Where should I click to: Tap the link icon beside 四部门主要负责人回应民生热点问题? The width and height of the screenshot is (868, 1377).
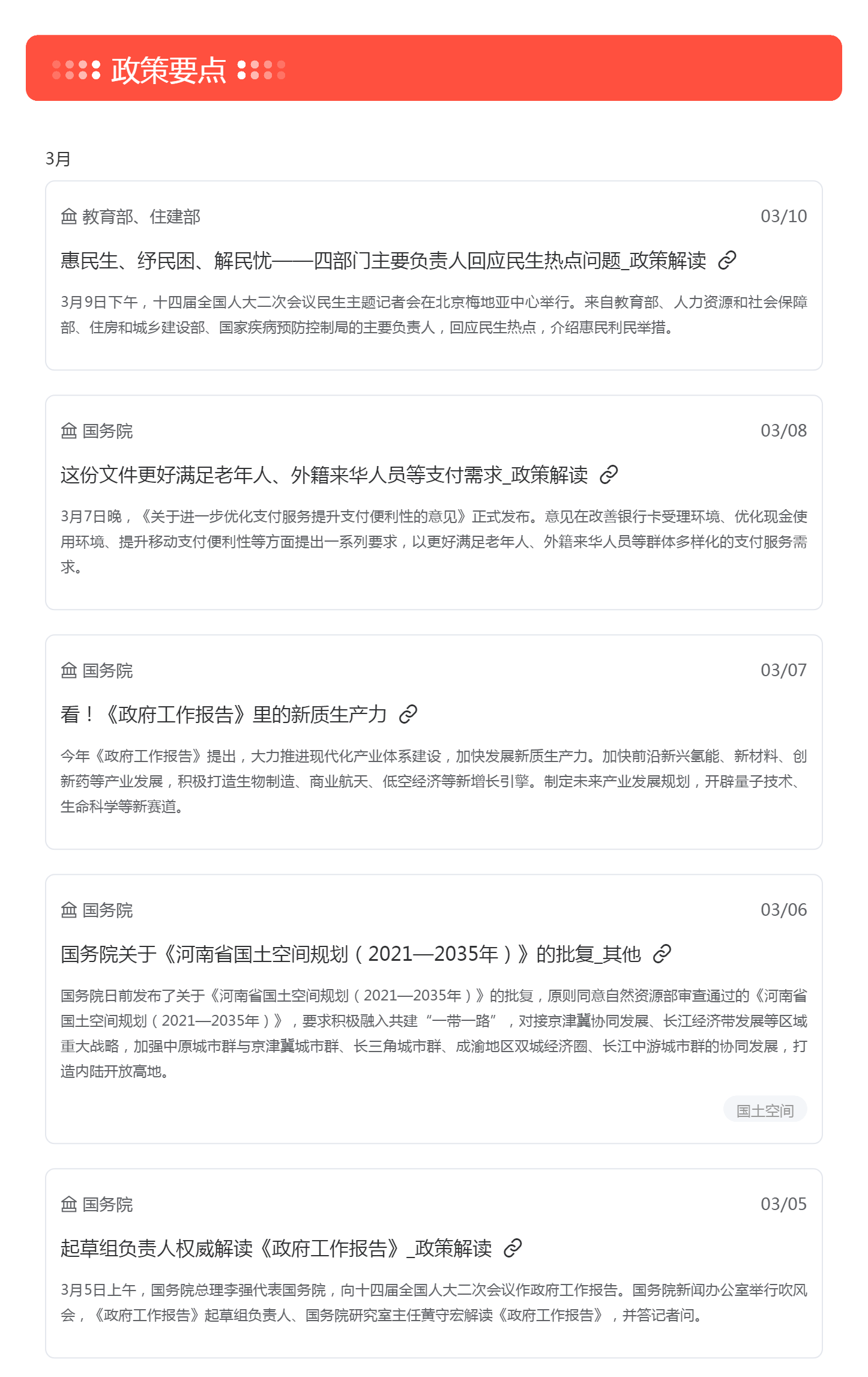(727, 261)
